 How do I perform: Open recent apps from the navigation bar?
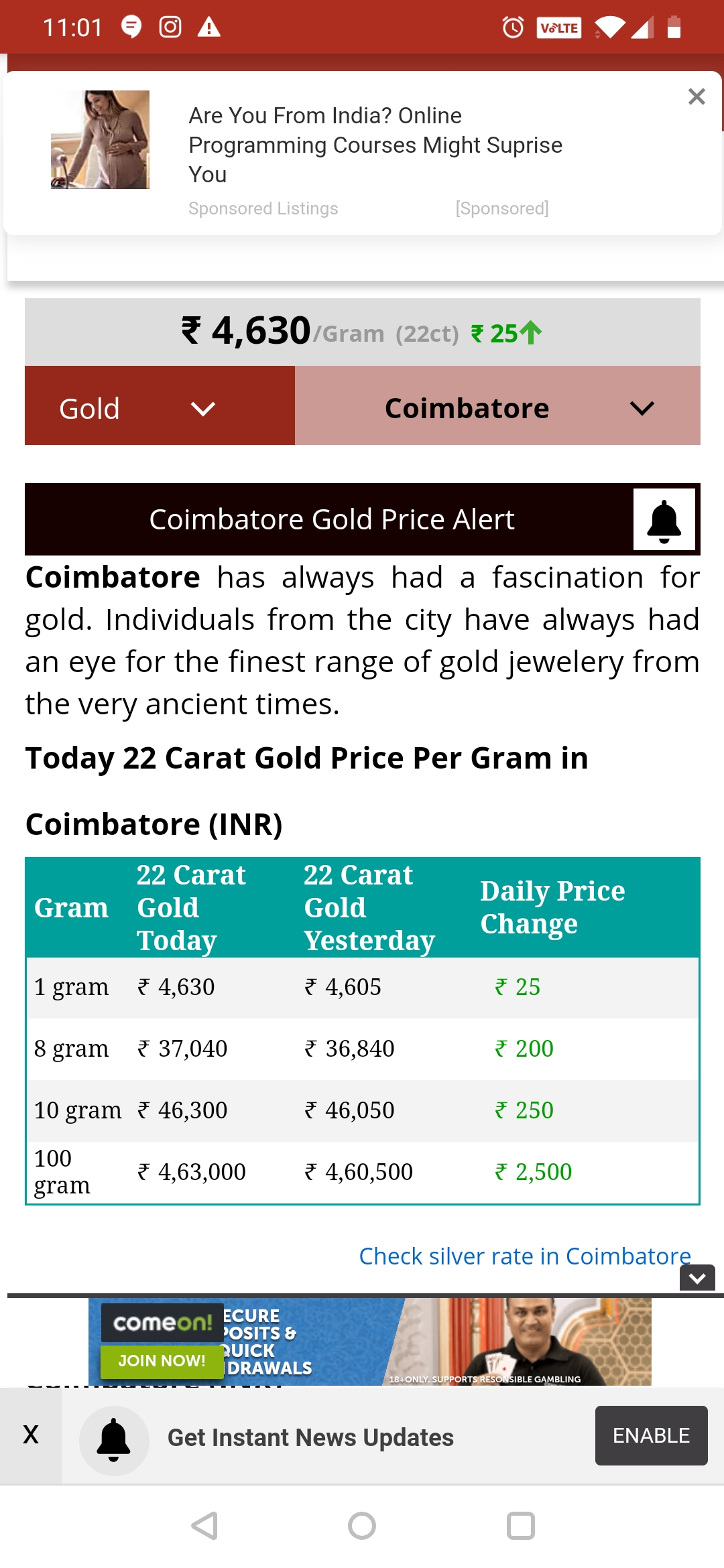pos(520,1526)
